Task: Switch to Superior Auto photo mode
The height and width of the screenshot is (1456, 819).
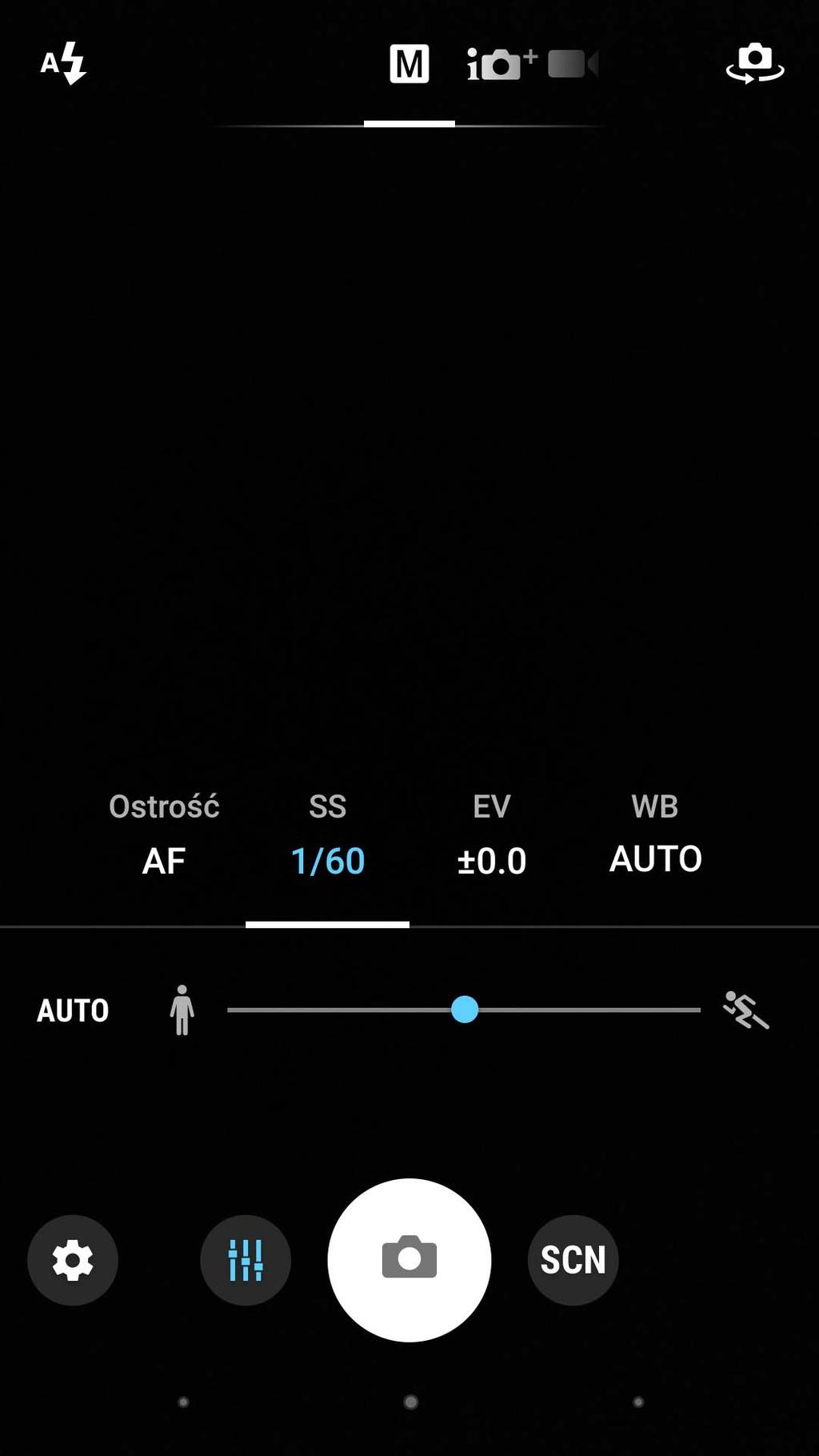Action: (502, 64)
